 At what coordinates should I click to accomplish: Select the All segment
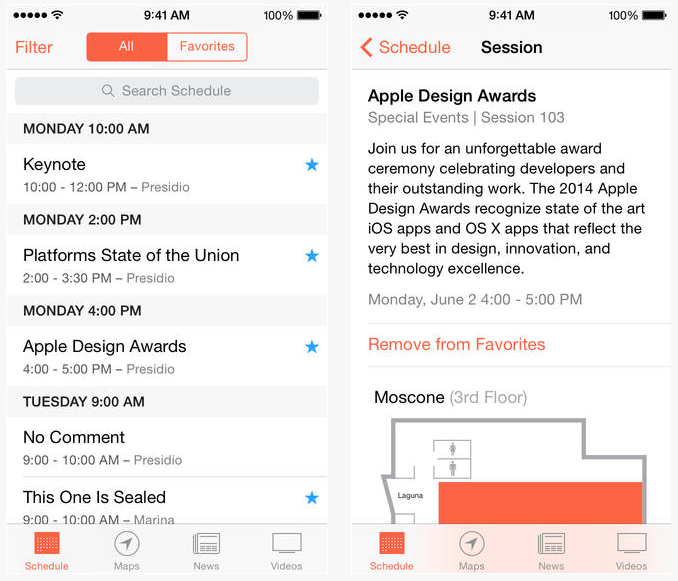126,47
